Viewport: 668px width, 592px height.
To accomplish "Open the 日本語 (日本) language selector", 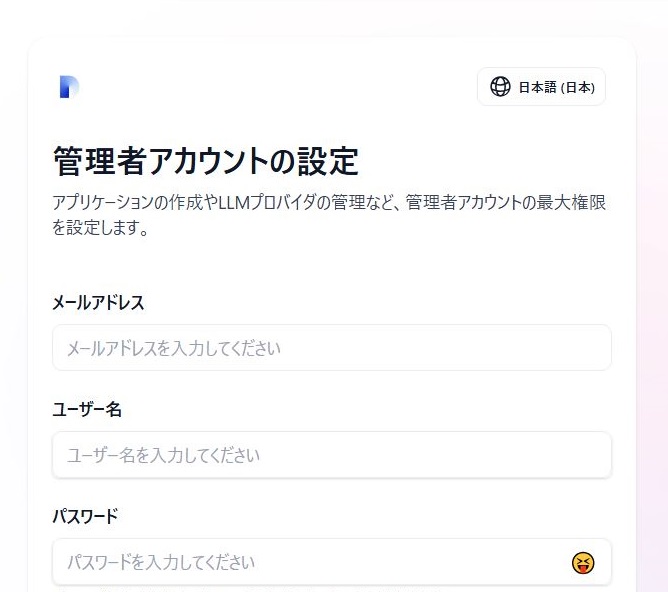I will [541, 87].
